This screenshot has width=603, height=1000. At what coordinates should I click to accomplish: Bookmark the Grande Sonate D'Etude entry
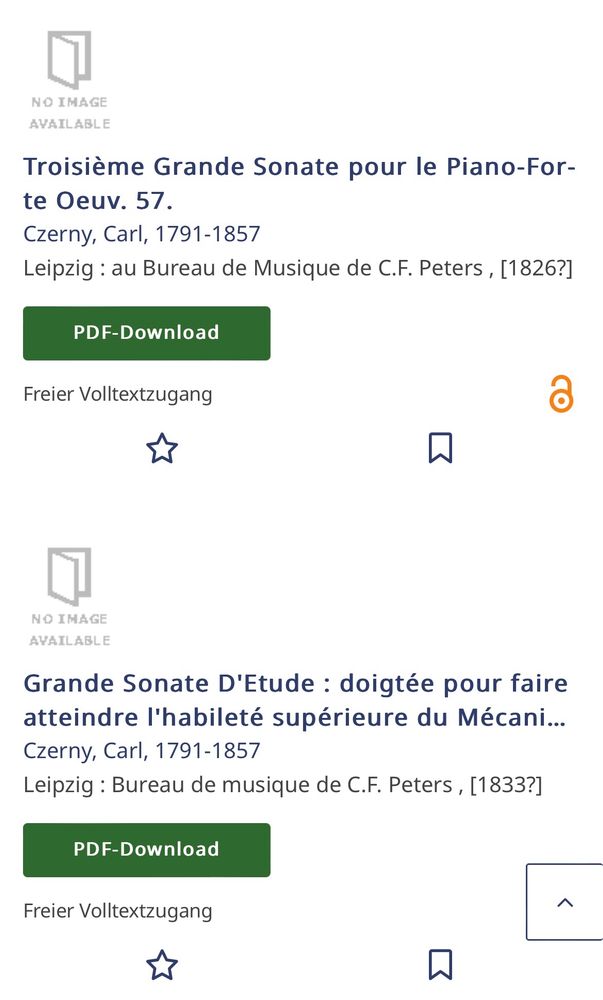pos(440,964)
